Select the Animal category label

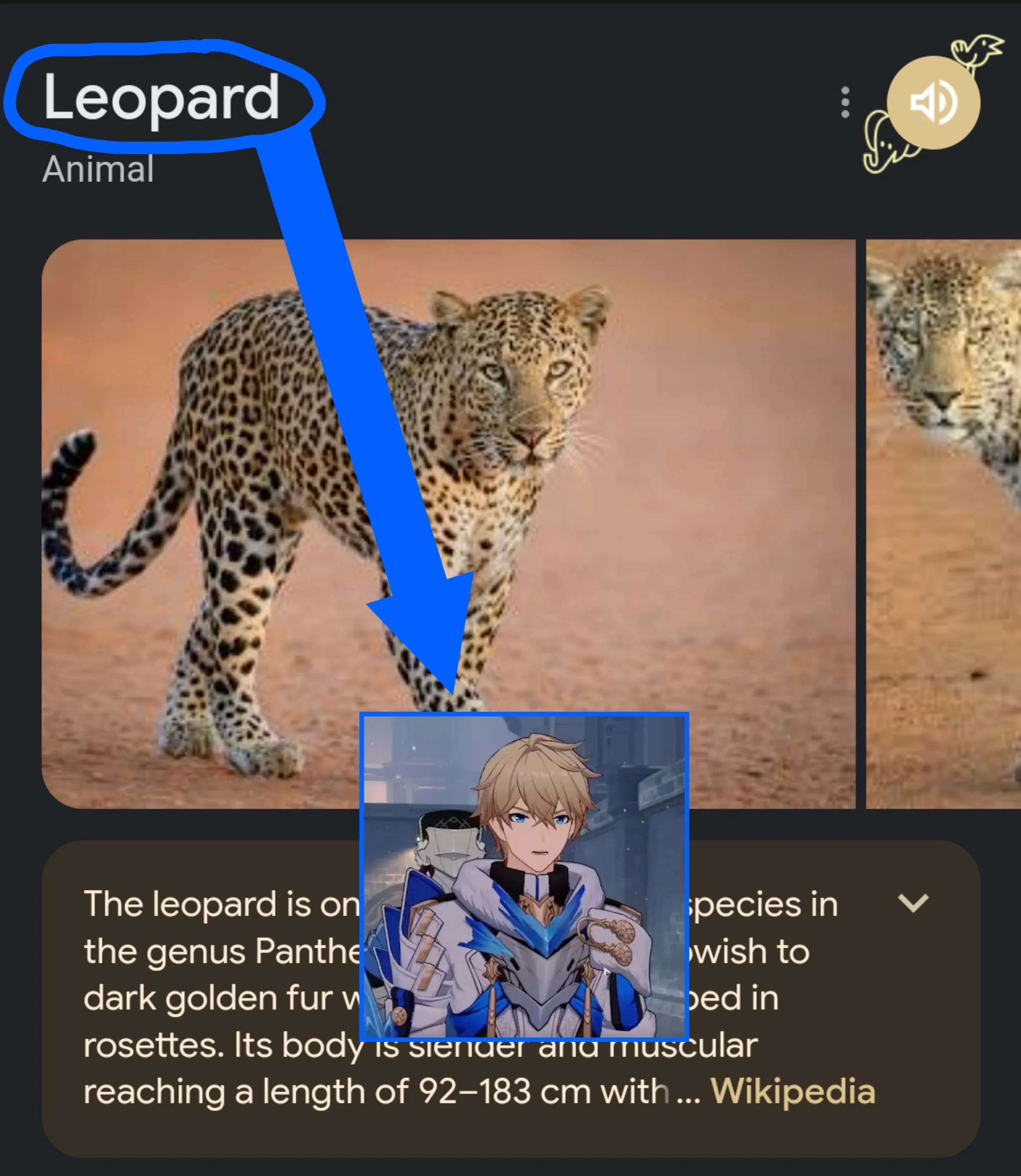tap(98, 168)
